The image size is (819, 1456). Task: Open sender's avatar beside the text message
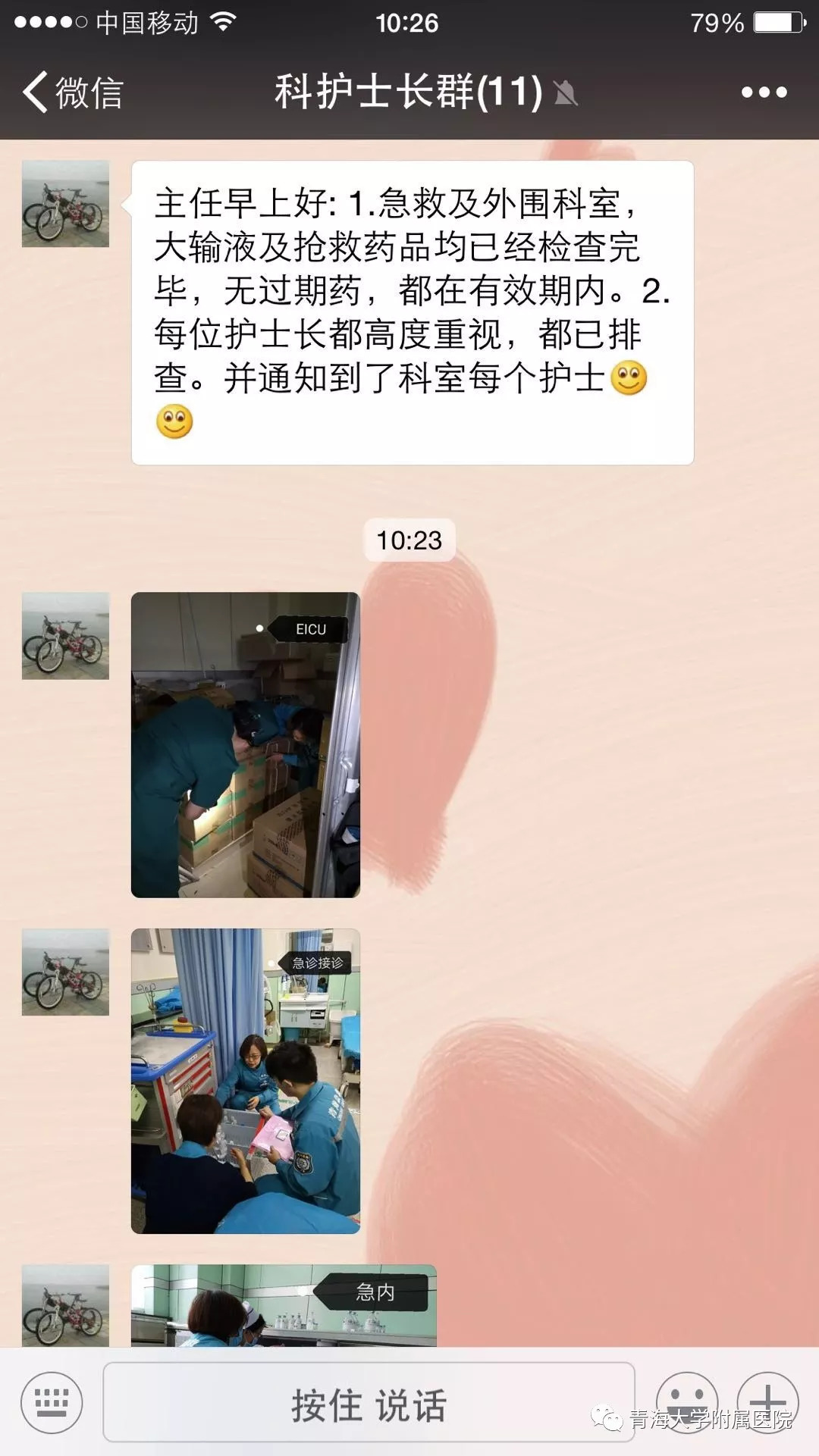pos(65,204)
